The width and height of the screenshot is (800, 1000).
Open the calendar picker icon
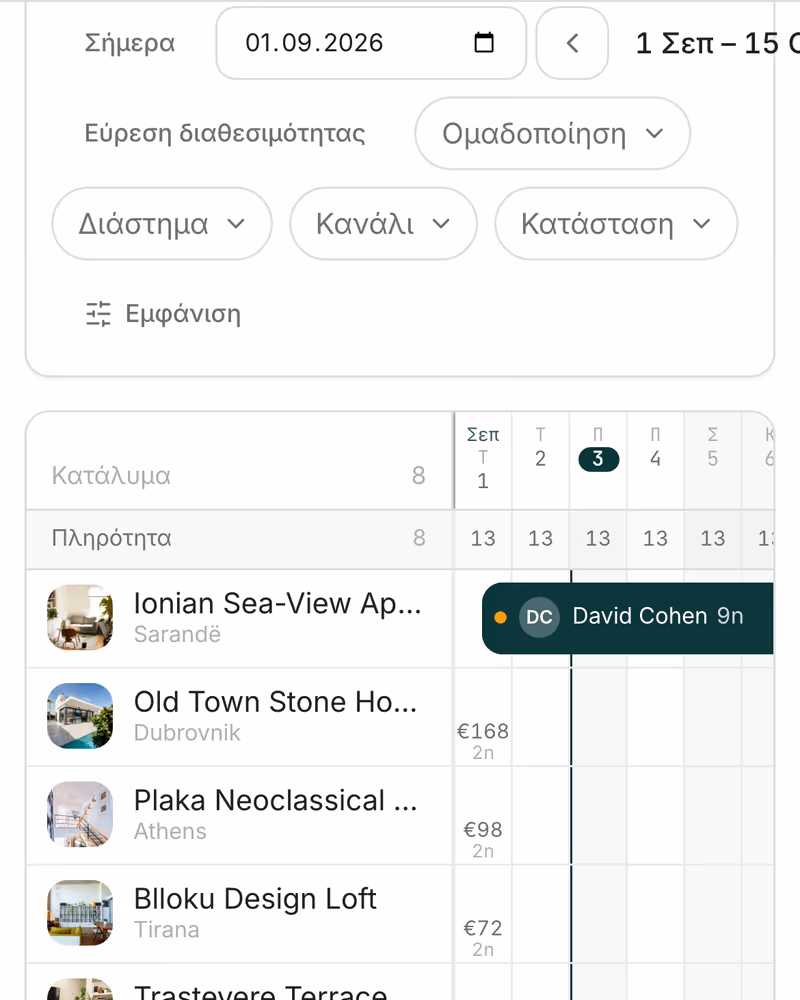[484, 43]
